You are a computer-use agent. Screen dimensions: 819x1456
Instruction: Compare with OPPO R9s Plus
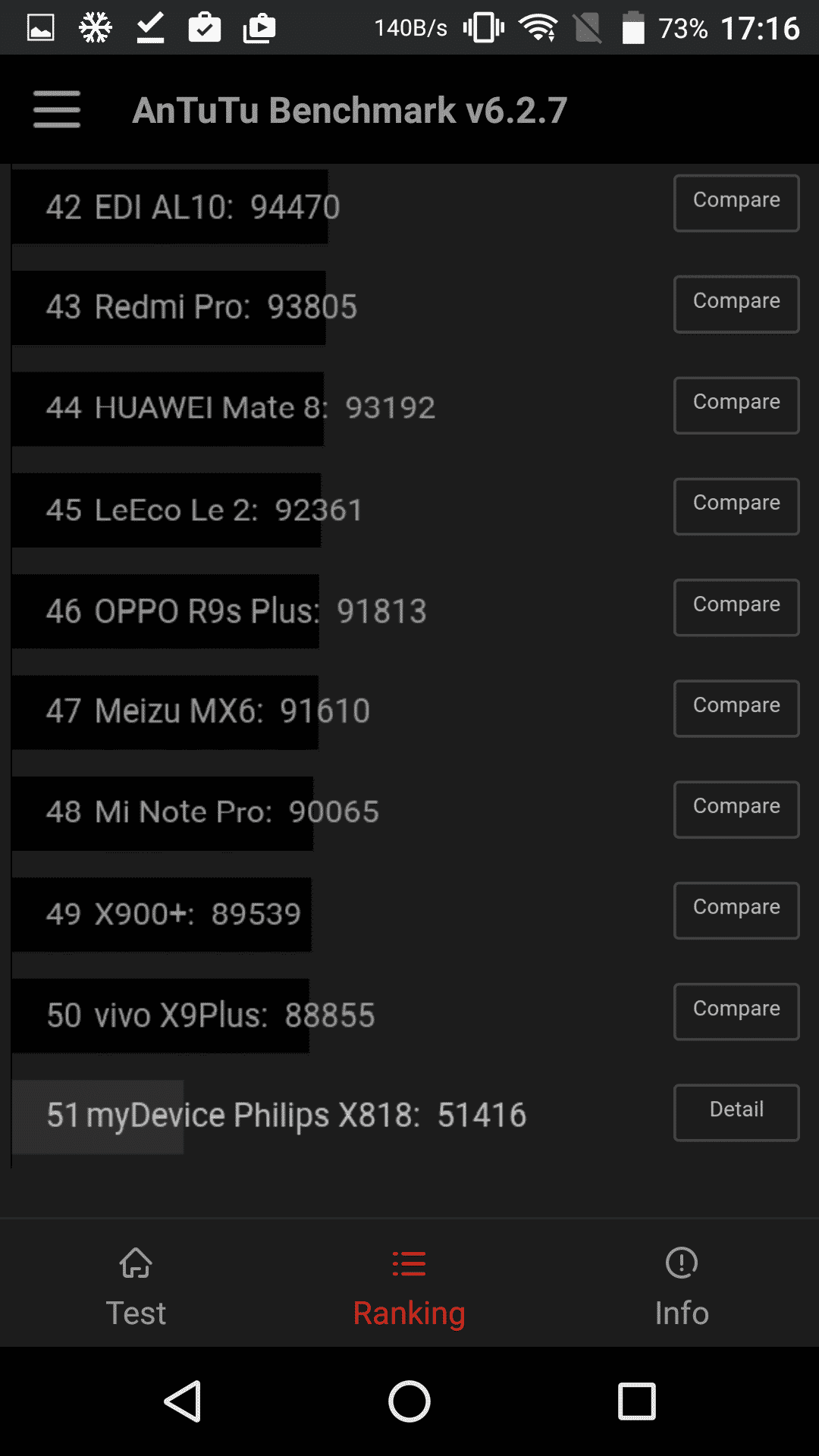pyautogui.click(x=736, y=607)
